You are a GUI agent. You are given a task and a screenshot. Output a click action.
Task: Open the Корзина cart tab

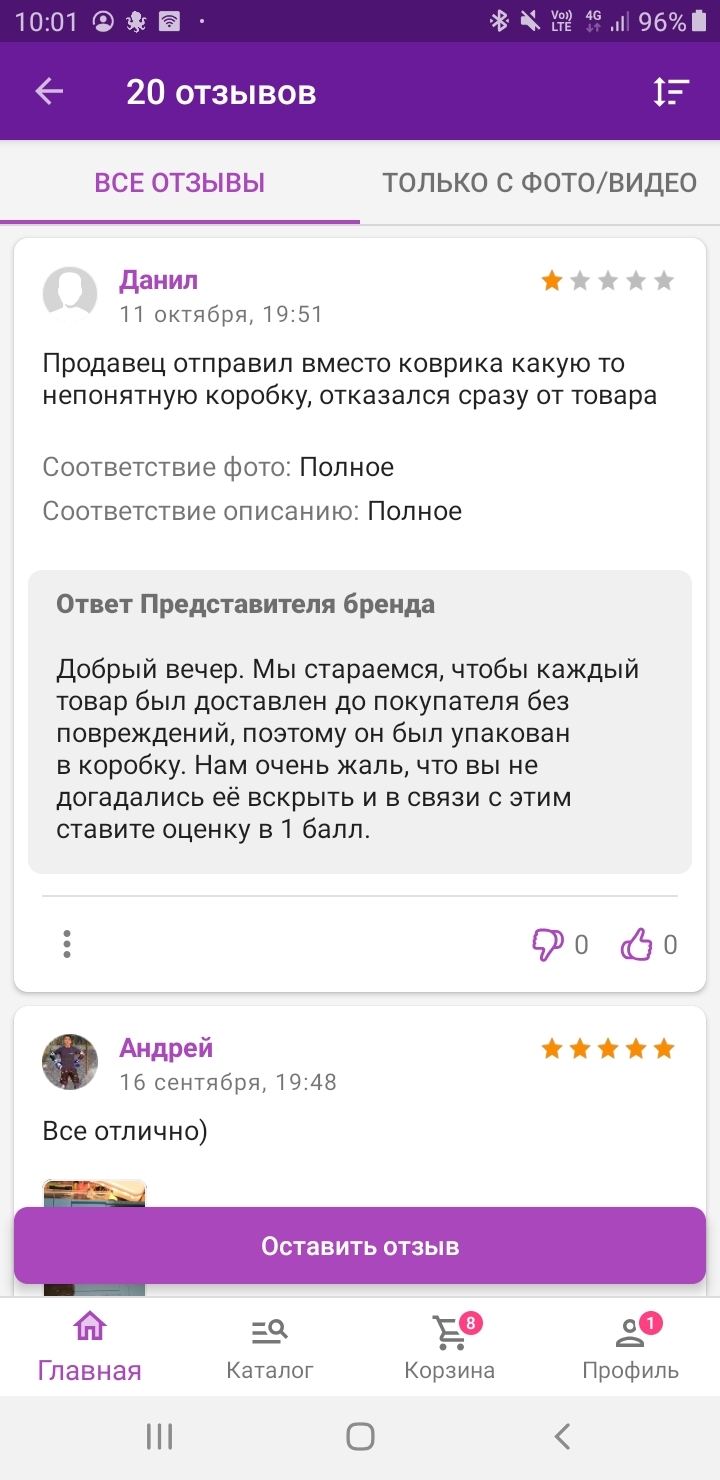(450, 1347)
